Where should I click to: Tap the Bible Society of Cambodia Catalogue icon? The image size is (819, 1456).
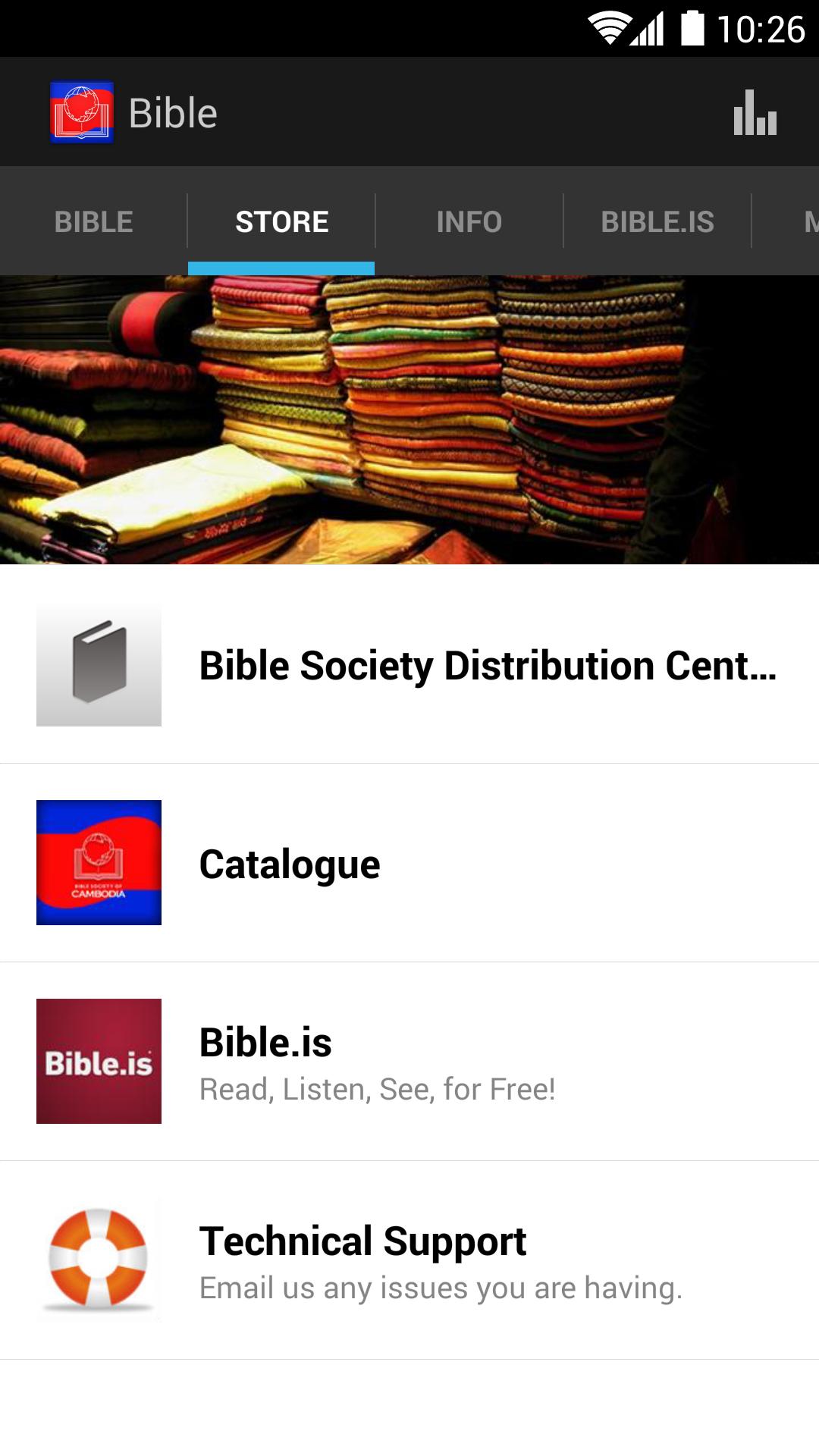99,863
